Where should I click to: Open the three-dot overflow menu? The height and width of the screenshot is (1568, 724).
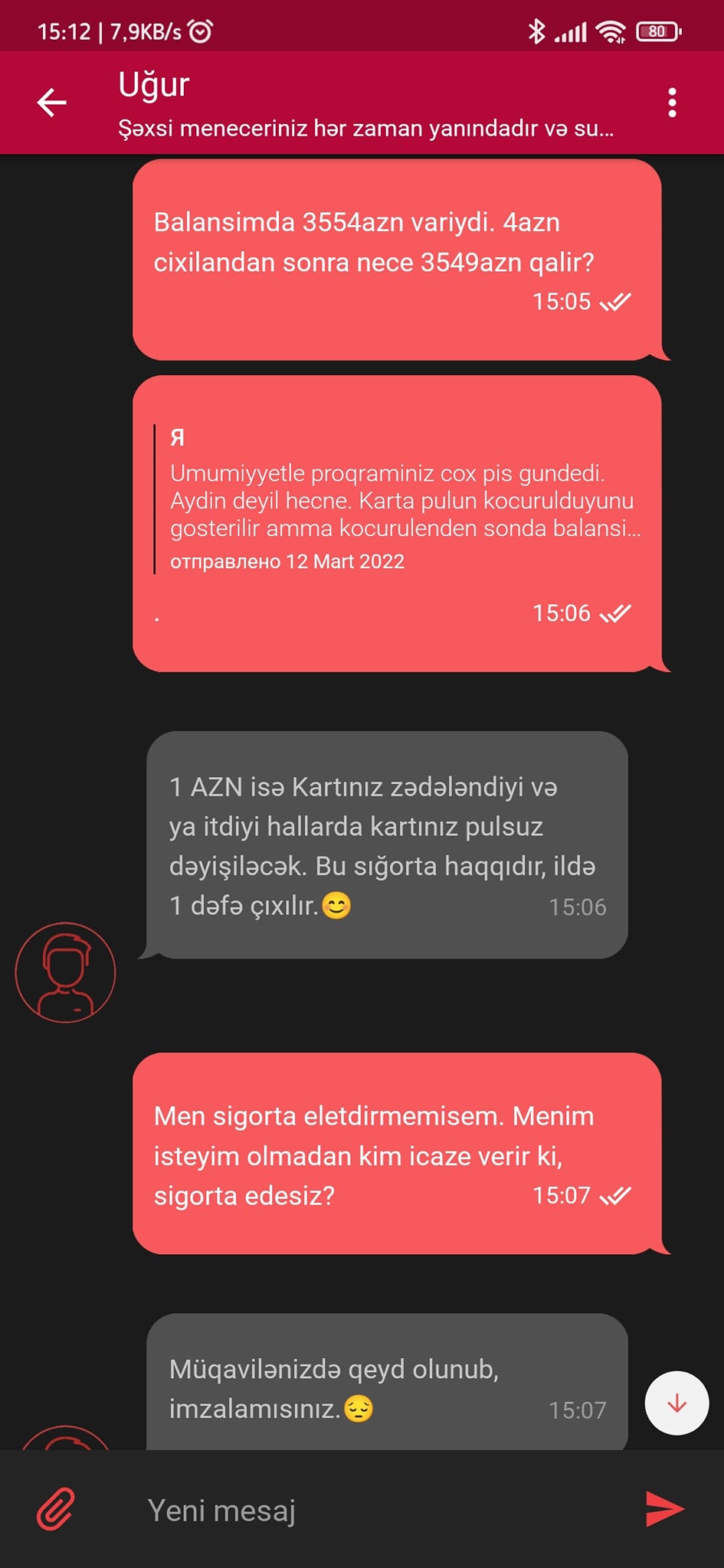[672, 103]
